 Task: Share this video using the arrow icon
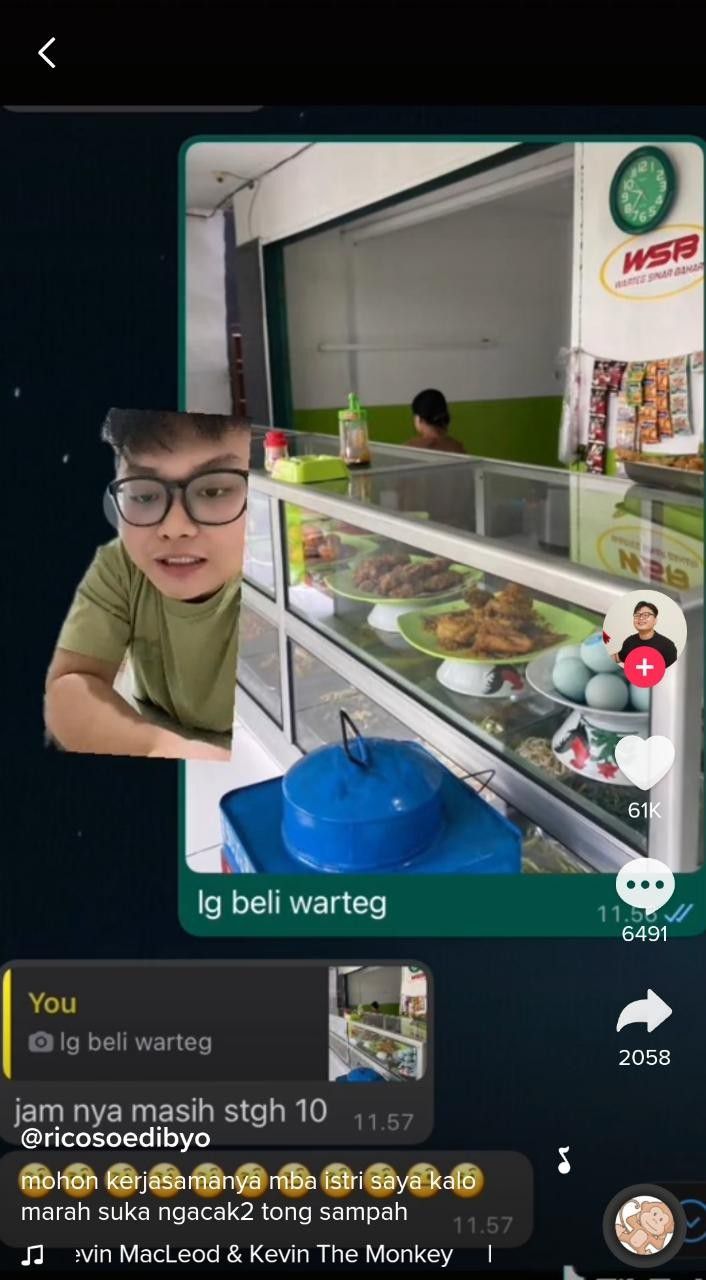[x=644, y=1014]
